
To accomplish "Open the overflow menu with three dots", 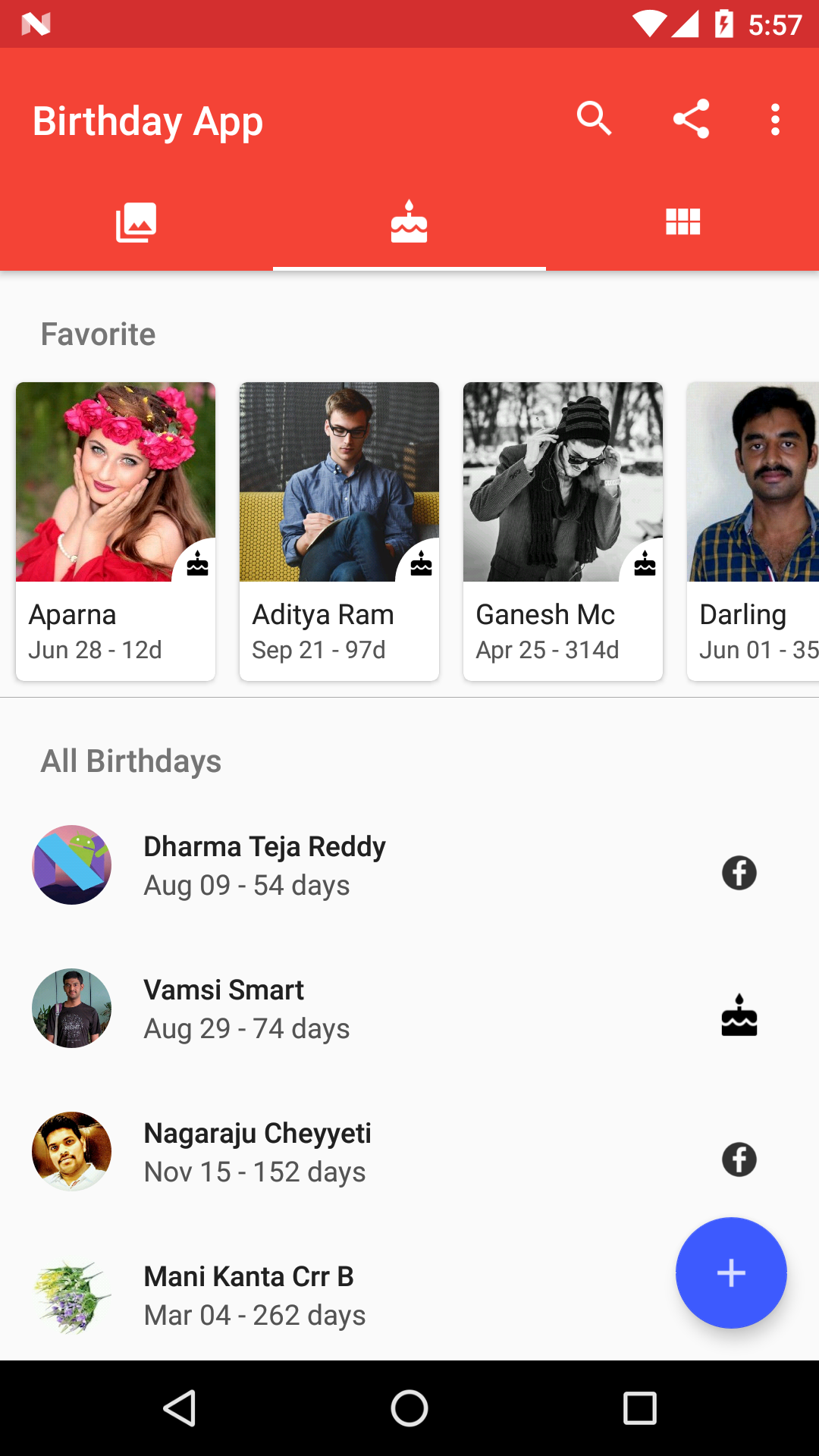I will click(775, 118).
